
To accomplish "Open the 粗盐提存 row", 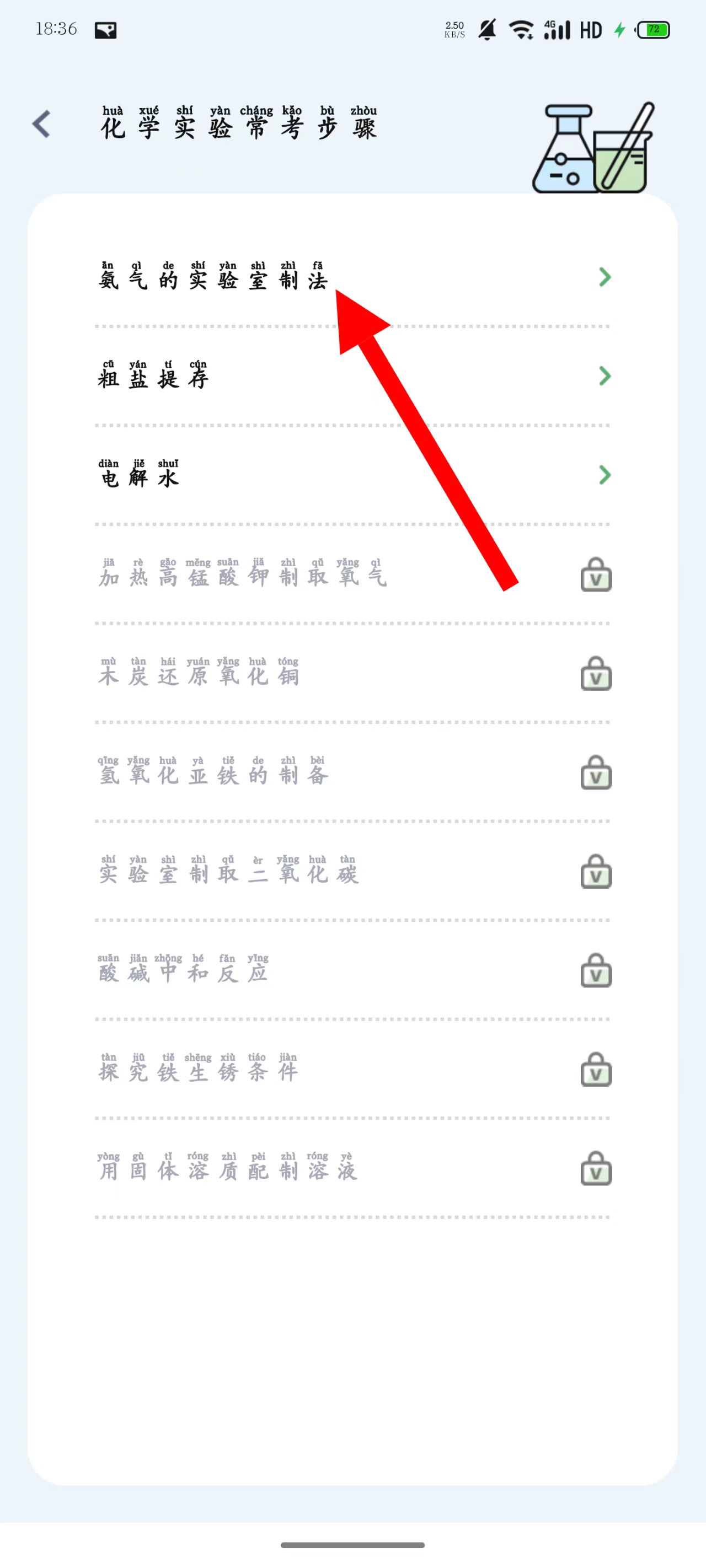I will tap(153, 377).
